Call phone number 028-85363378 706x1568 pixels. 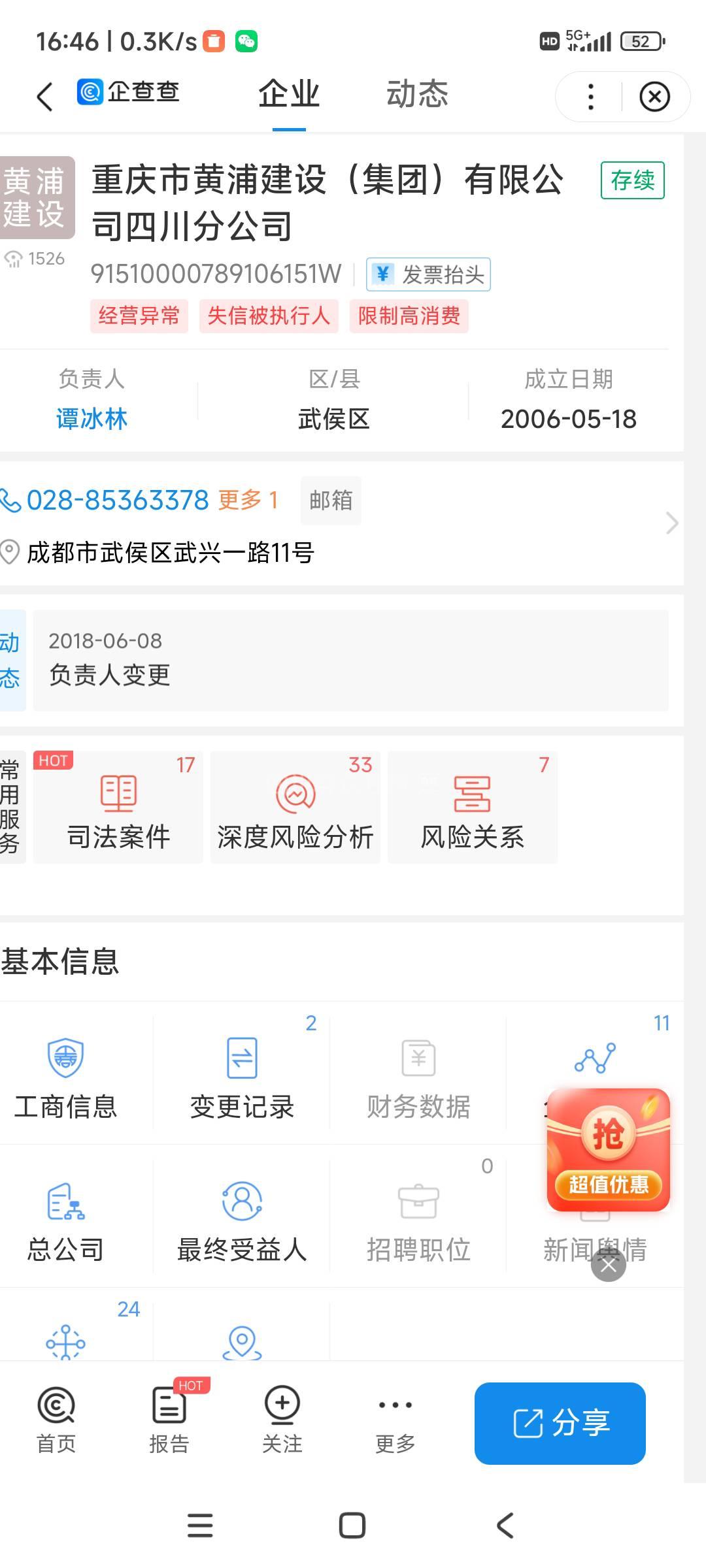(x=118, y=500)
